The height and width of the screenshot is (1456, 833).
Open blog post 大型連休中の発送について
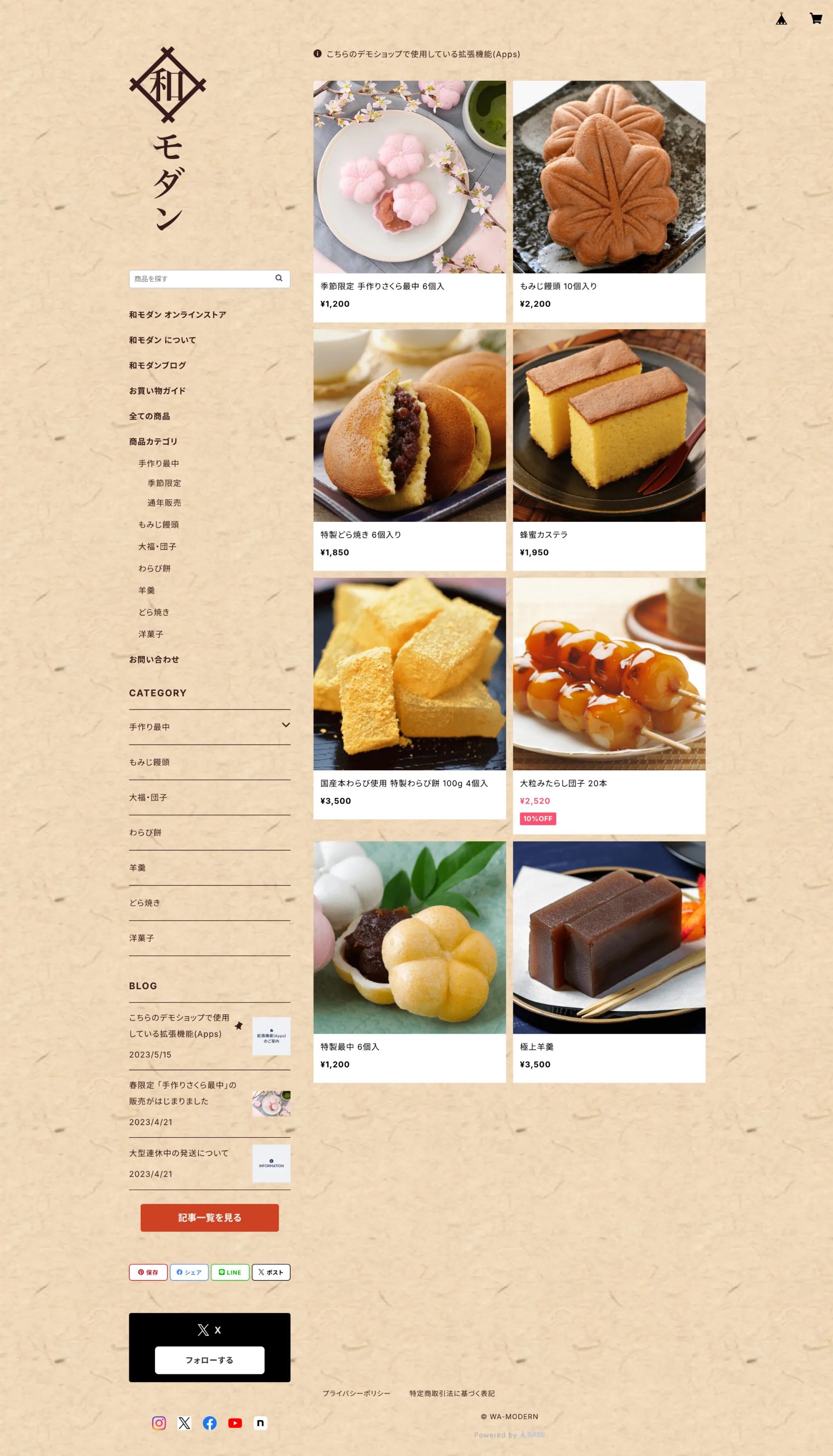(178, 1153)
